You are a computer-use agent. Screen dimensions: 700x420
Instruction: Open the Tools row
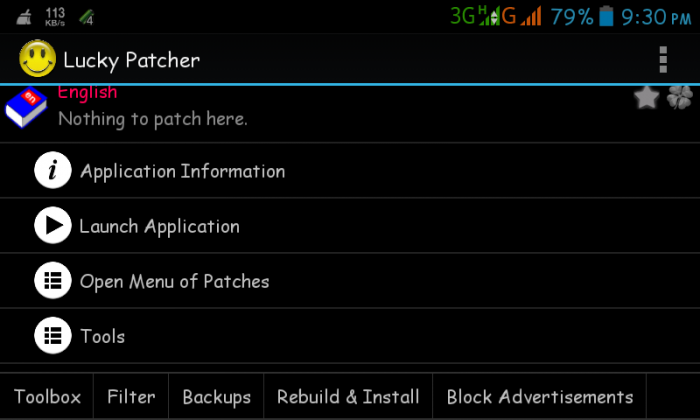click(103, 336)
